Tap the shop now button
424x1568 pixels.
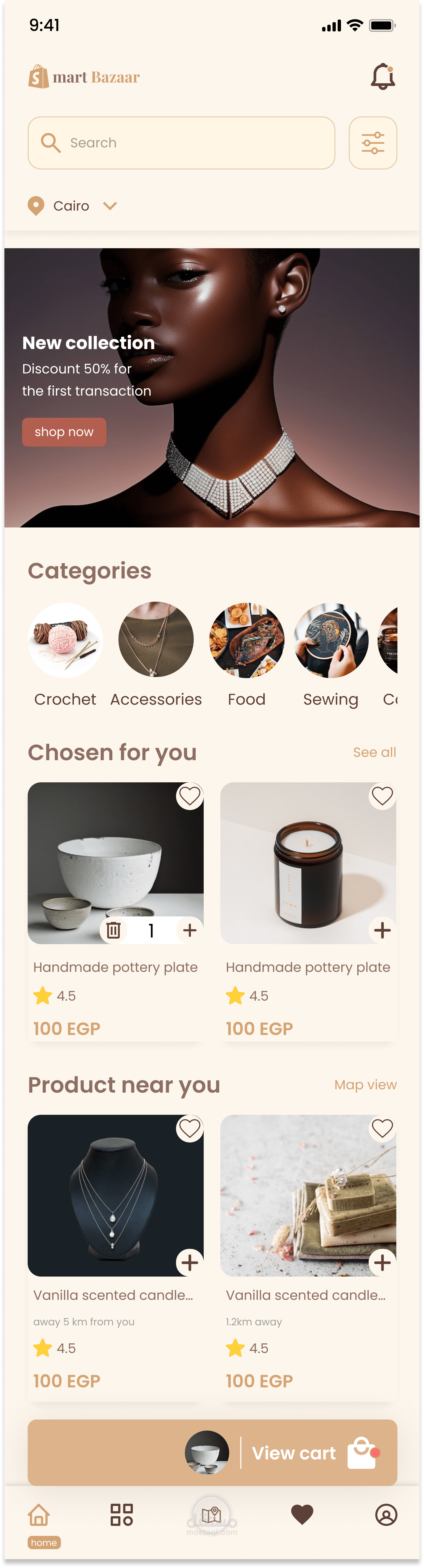64,432
